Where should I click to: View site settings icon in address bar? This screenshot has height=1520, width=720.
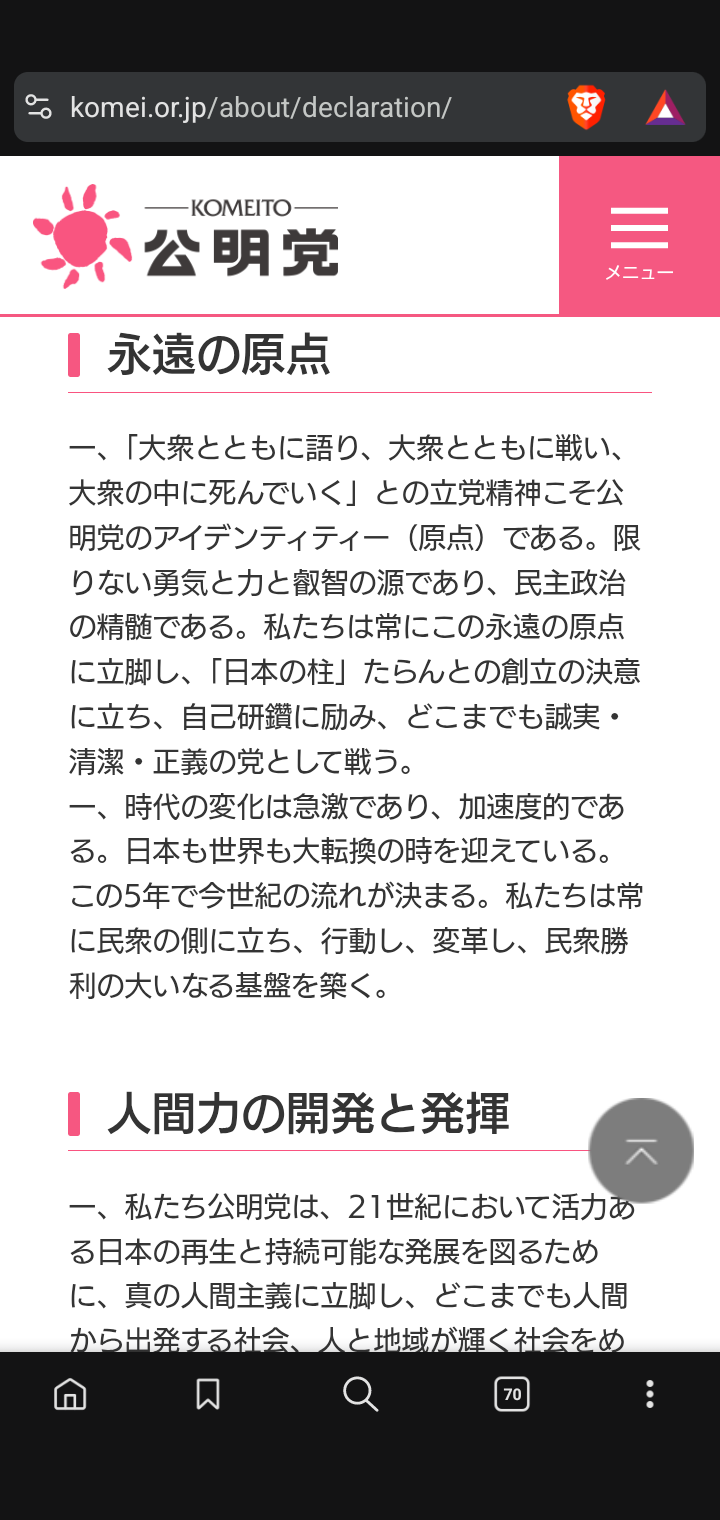point(39,107)
